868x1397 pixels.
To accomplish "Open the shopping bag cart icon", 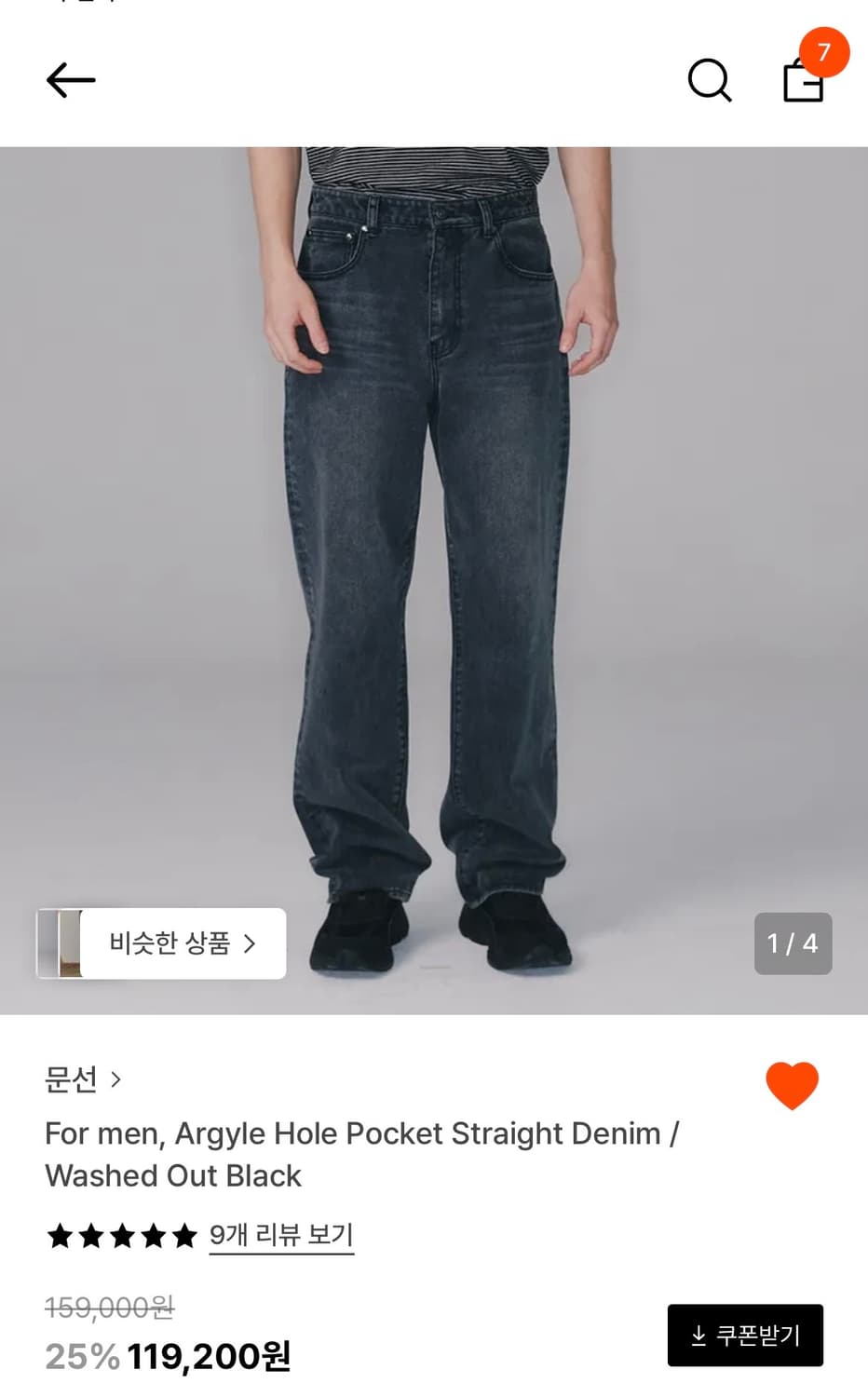I will pos(803,82).
